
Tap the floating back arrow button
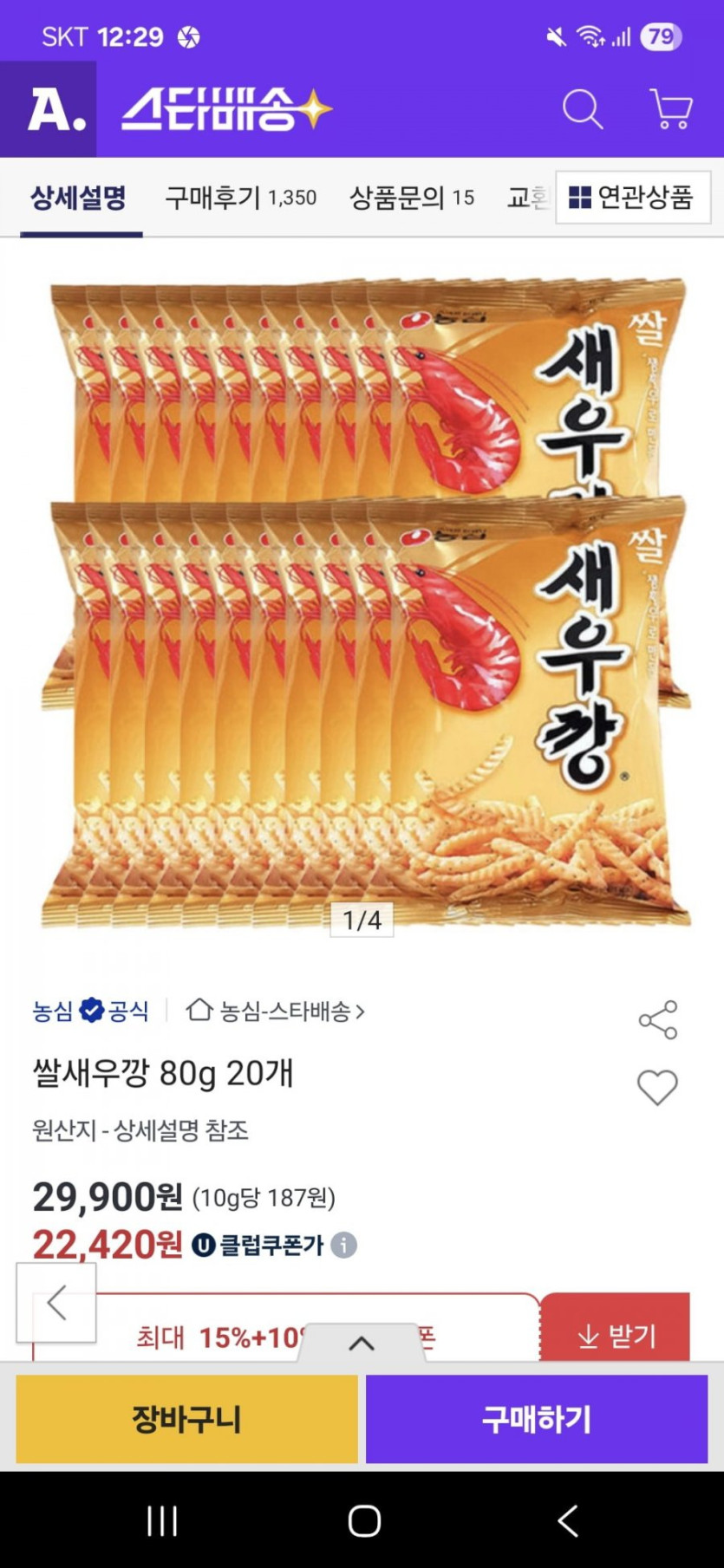[56, 1302]
